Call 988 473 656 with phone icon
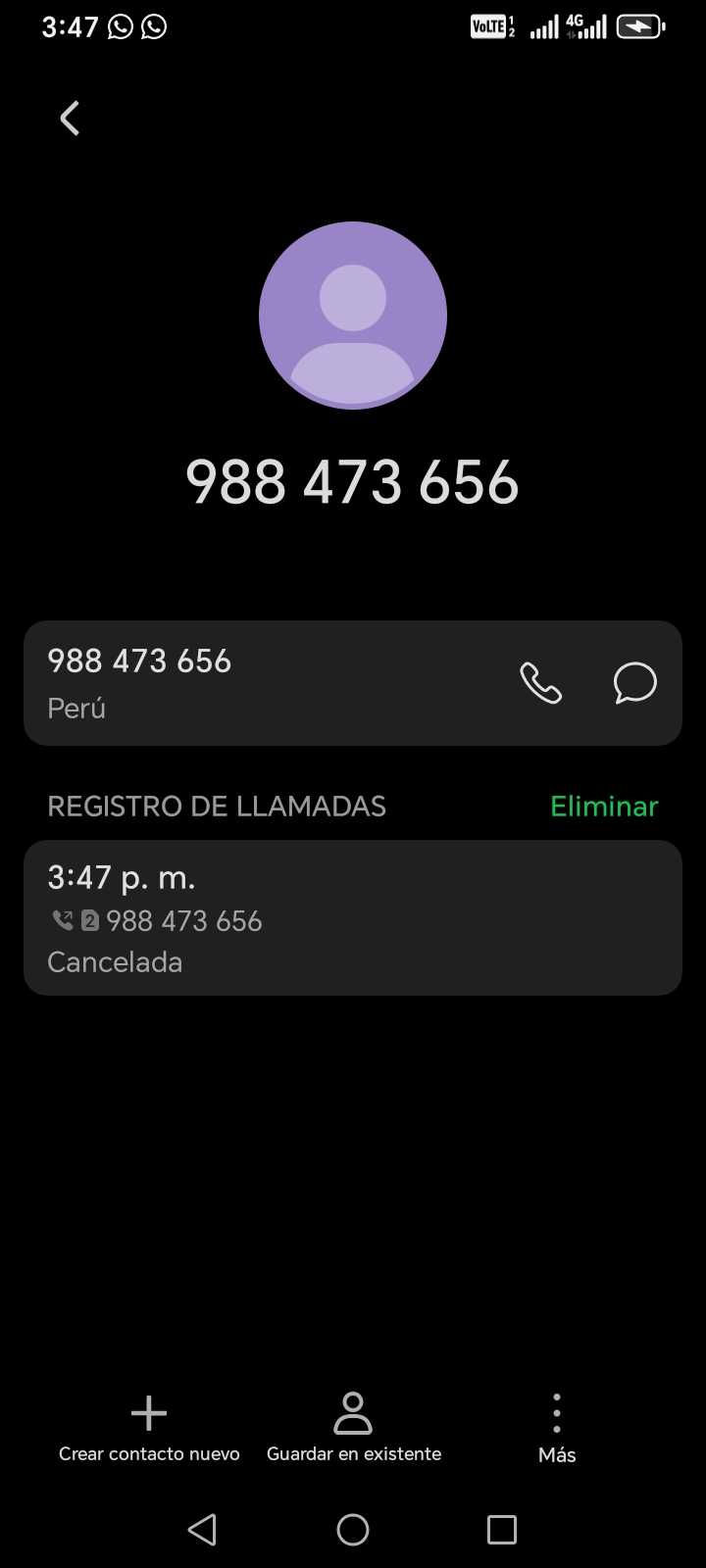 pos(540,683)
